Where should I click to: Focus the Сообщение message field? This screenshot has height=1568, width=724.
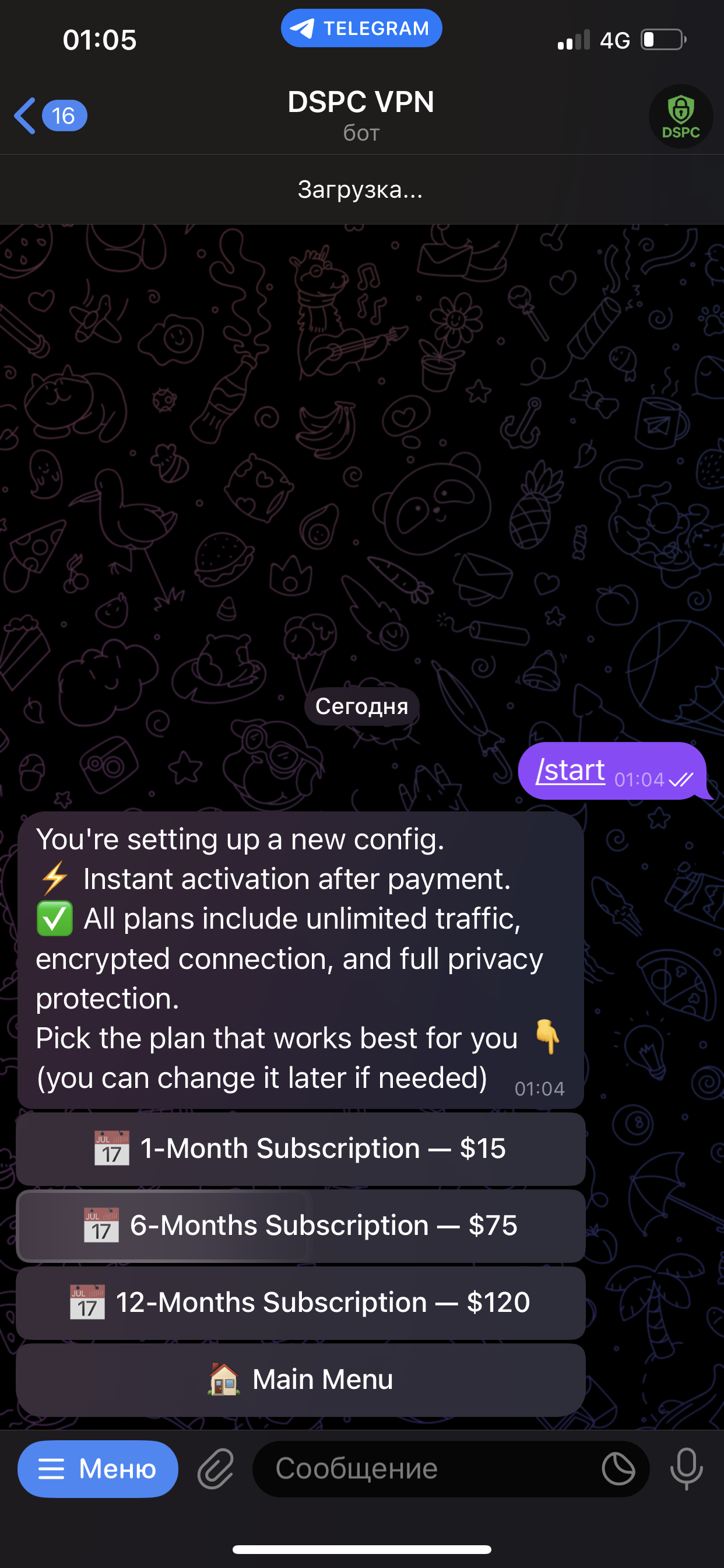pyautogui.click(x=426, y=1469)
